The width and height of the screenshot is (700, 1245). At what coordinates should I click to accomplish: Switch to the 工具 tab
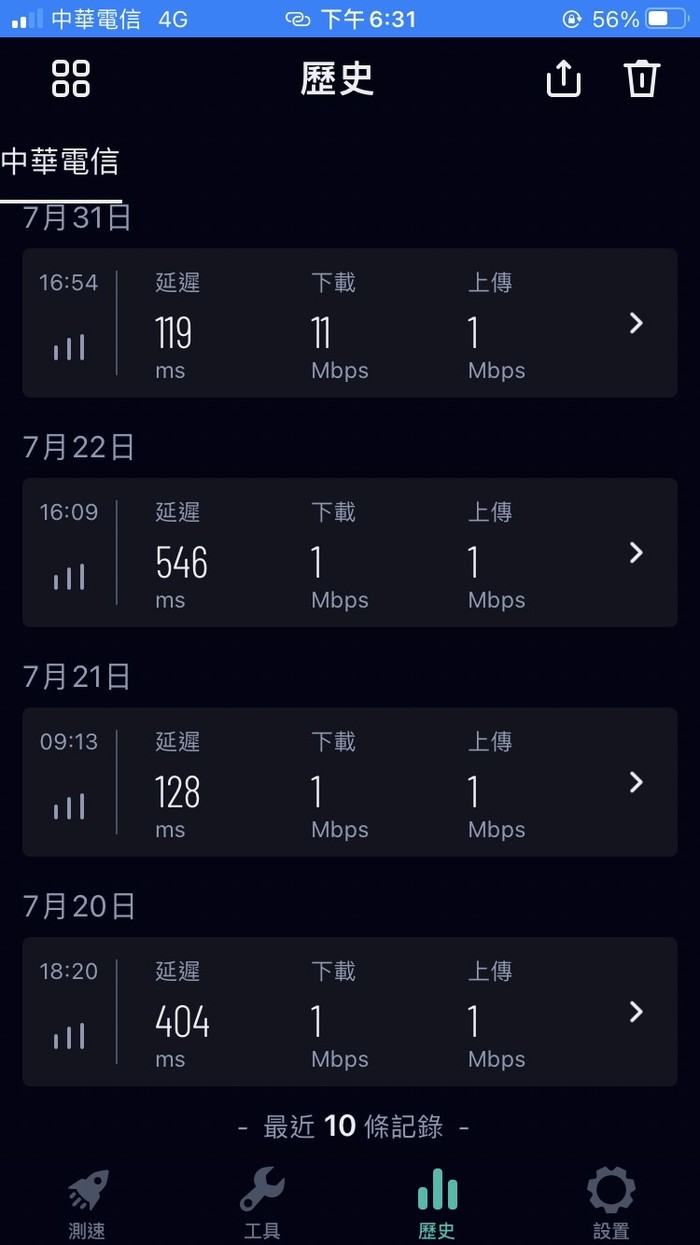click(x=262, y=1204)
